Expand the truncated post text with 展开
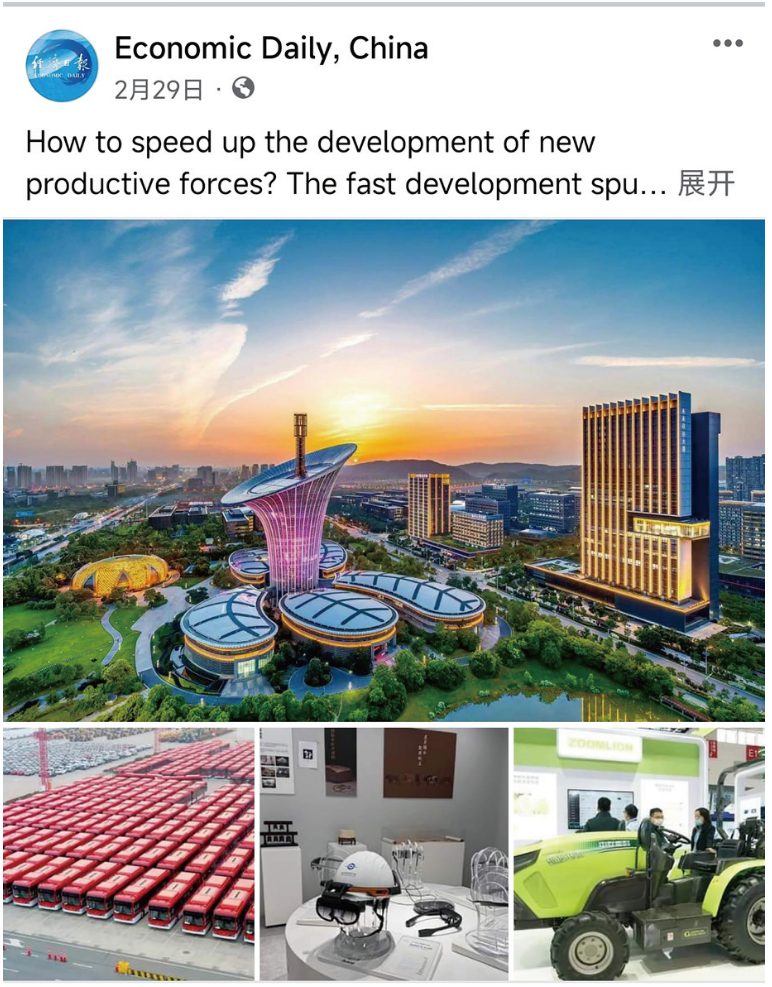 (706, 184)
